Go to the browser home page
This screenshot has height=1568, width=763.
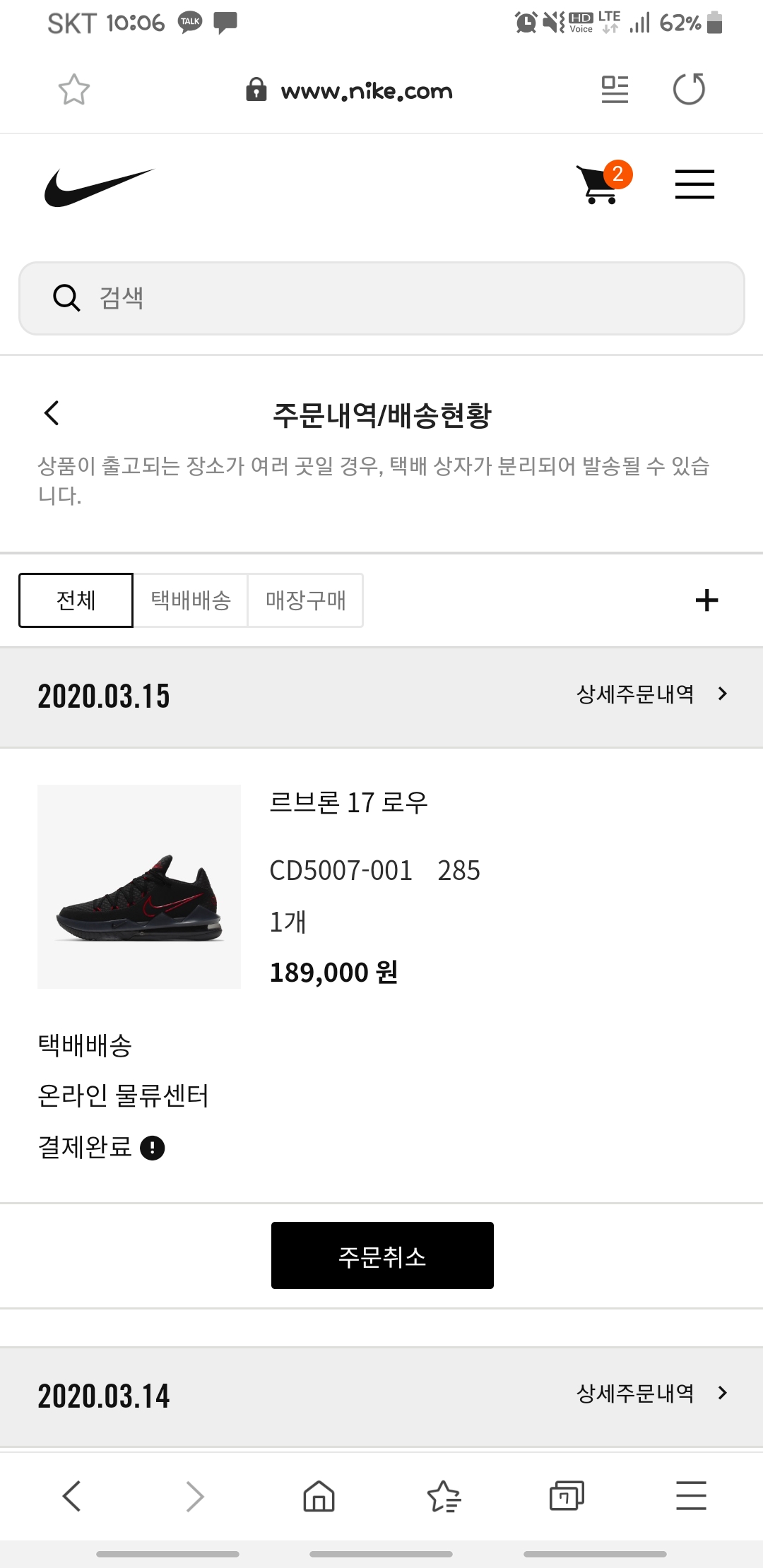coord(319,1496)
